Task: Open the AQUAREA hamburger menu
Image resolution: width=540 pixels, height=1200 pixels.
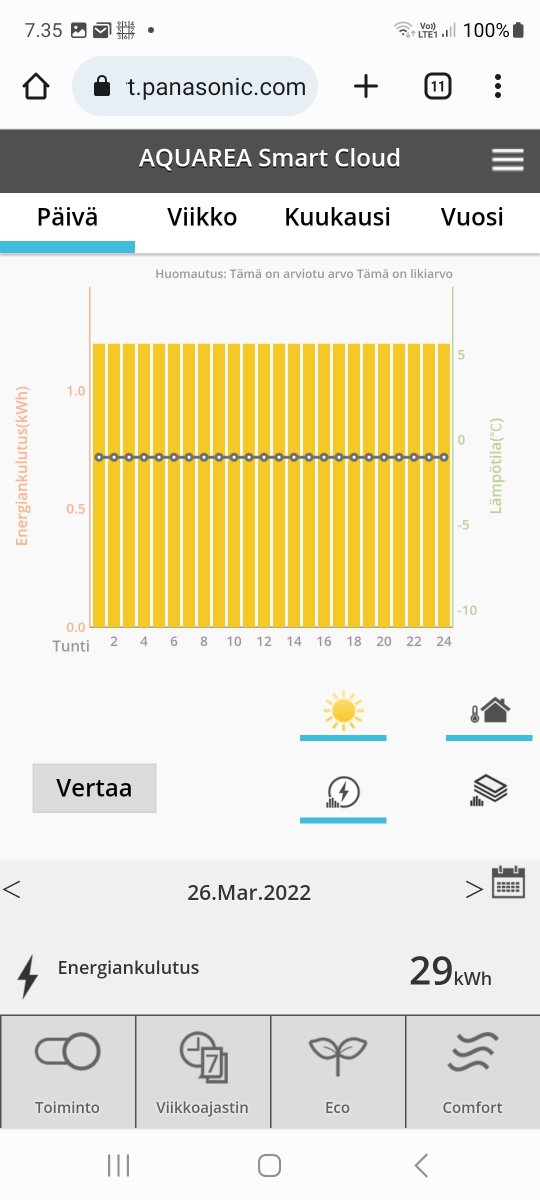Action: pyautogui.click(x=508, y=160)
